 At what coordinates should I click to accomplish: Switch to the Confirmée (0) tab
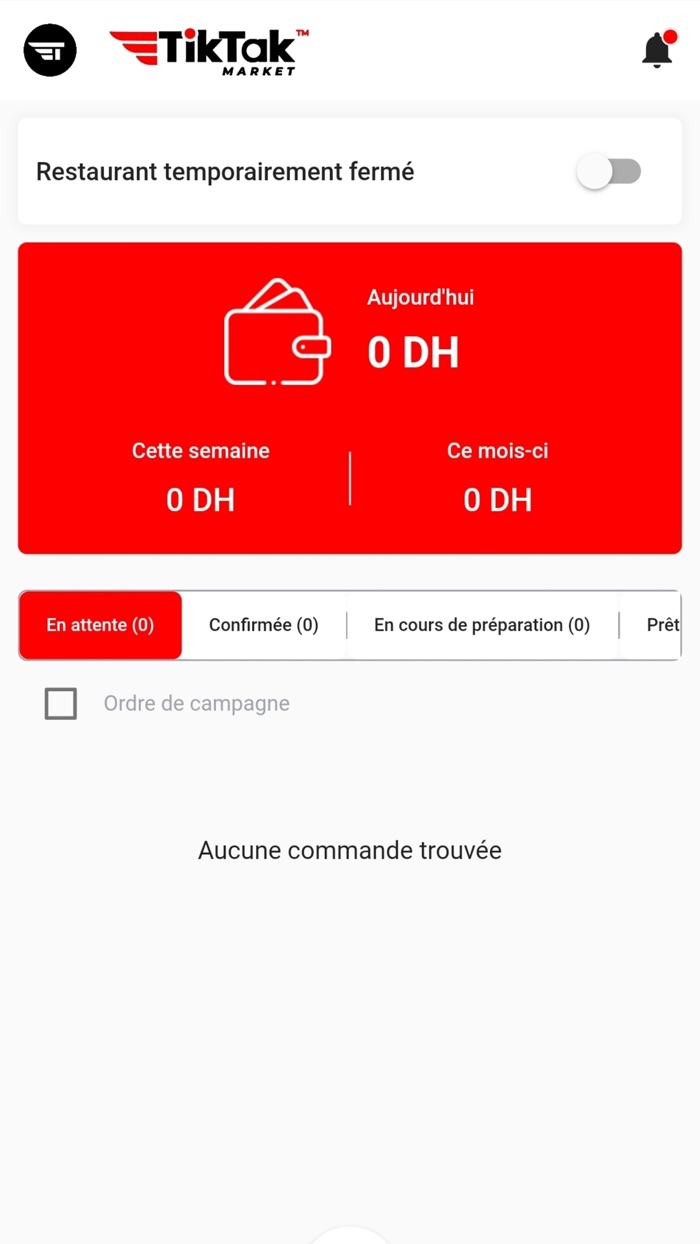(x=264, y=625)
